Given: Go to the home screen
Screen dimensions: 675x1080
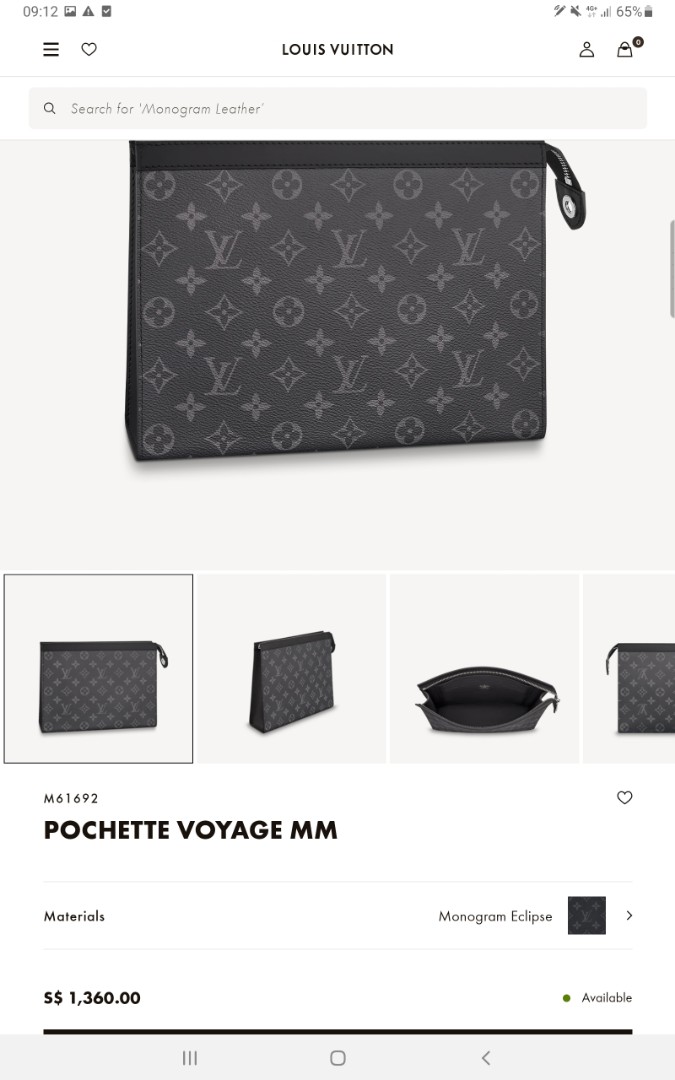Looking at the screenshot, I should 337,1057.
